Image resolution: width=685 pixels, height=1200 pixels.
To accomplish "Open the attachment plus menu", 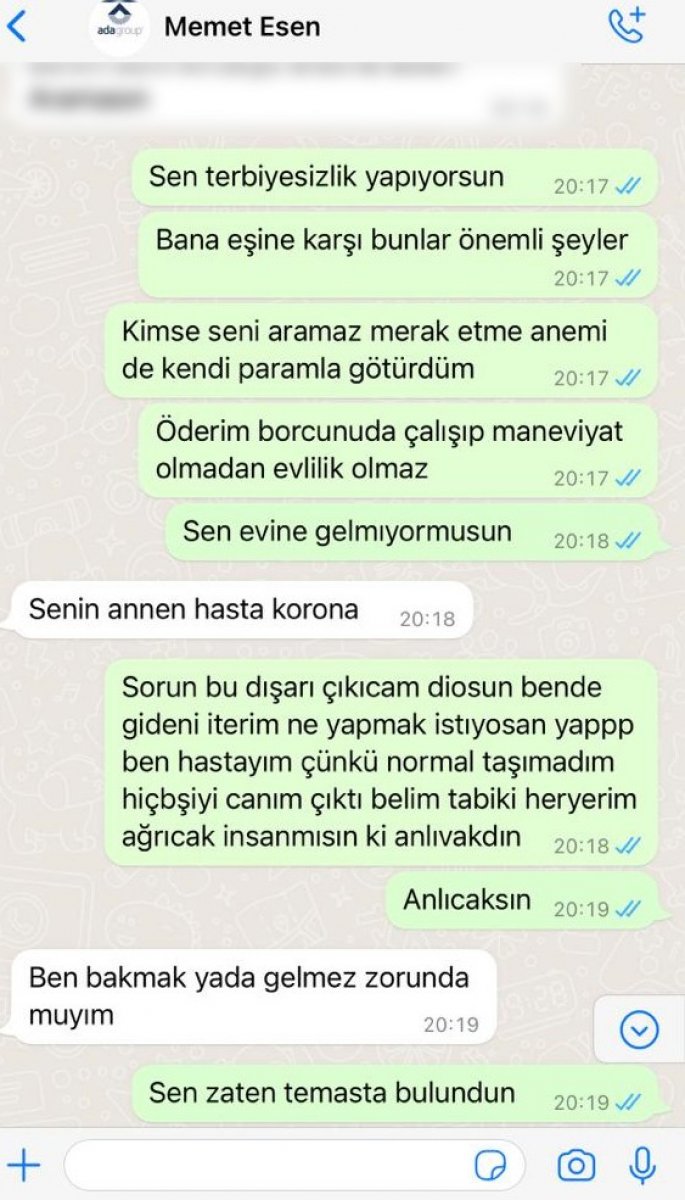I will point(23,1165).
